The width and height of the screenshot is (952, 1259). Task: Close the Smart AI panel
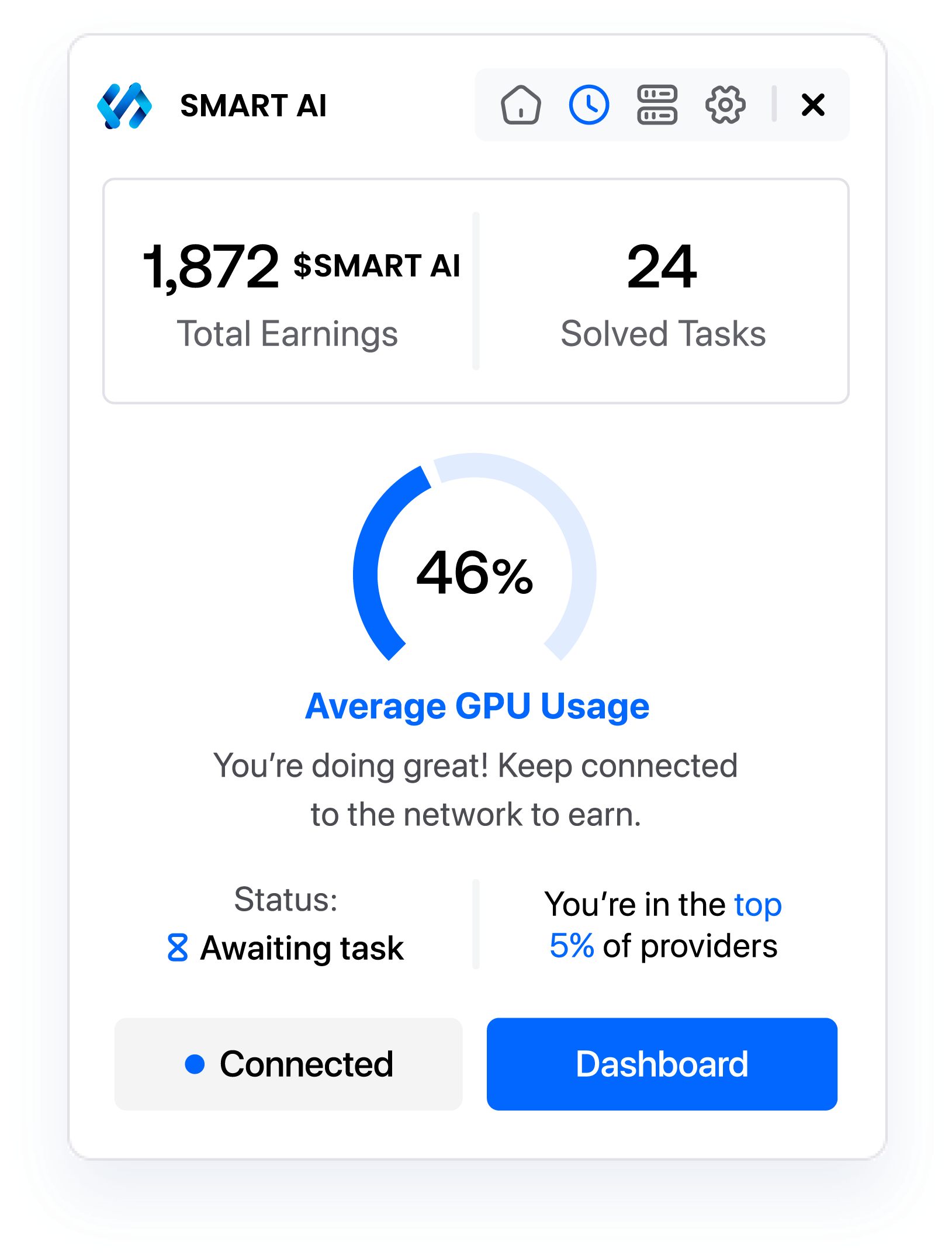pos(813,105)
